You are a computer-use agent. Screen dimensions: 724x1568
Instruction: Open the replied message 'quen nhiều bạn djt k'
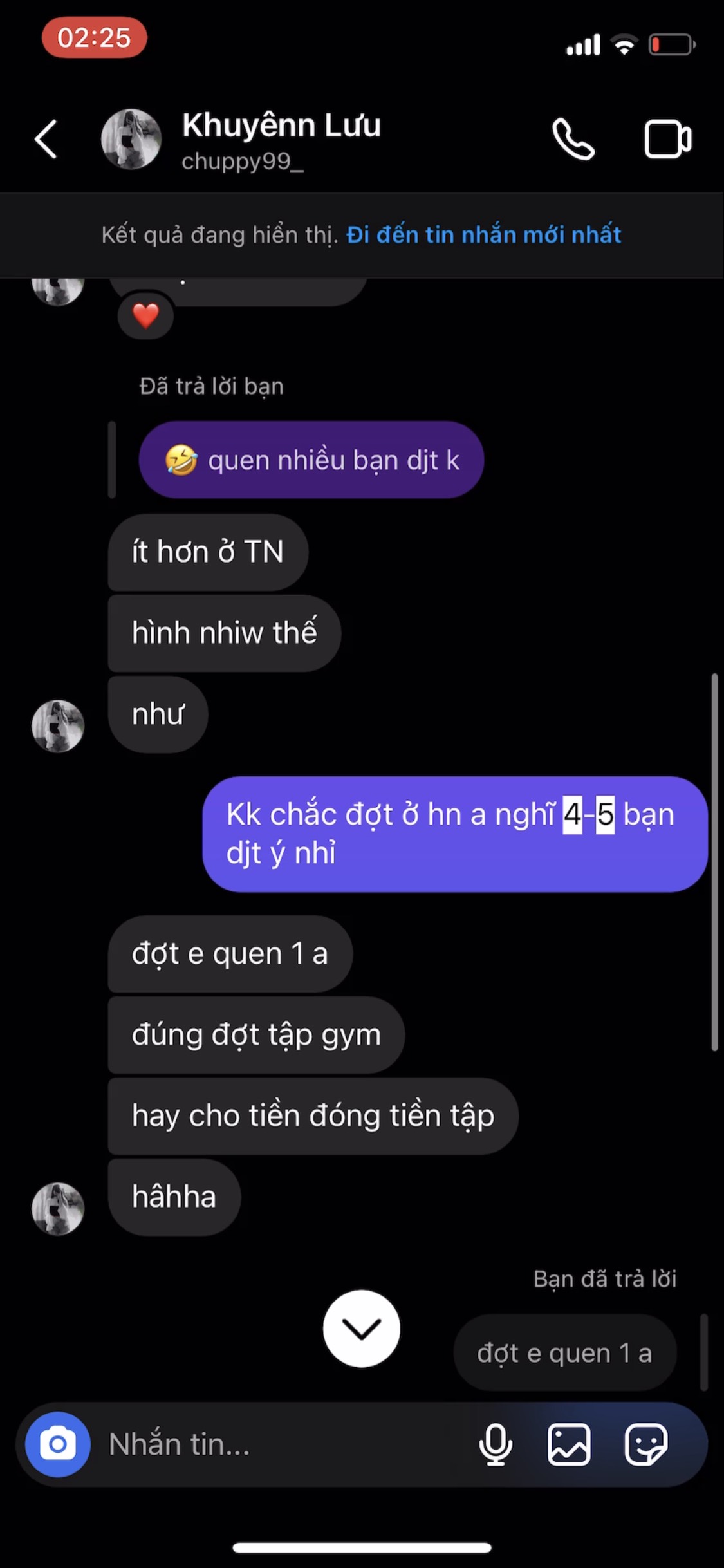[311, 460]
